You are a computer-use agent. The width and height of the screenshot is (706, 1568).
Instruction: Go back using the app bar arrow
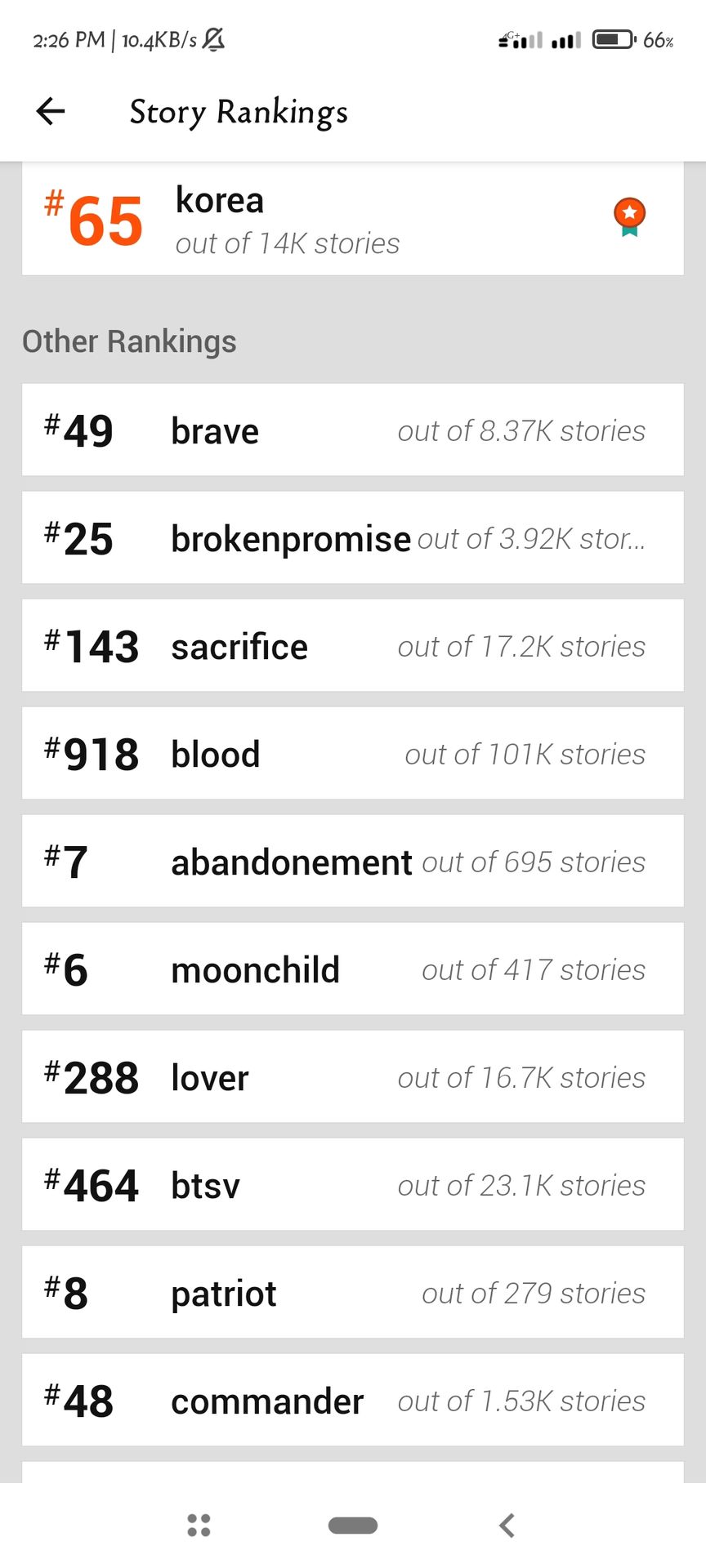(51, 111)
